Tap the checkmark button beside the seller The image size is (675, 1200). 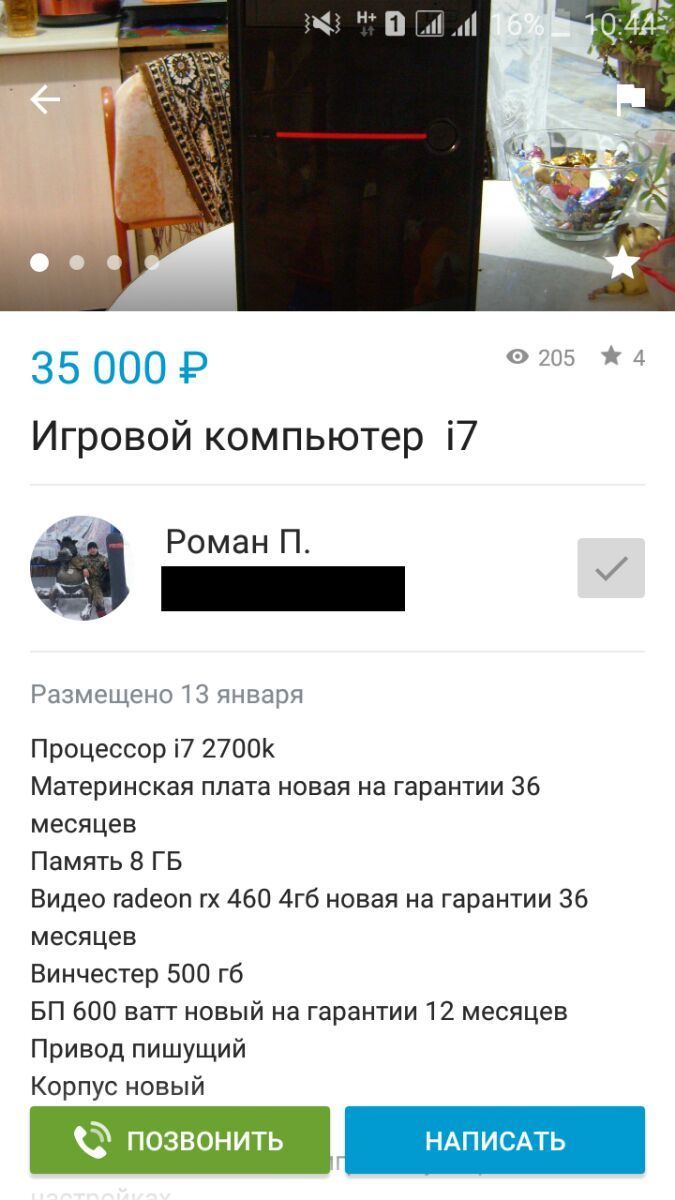click(x=611, y=568)
